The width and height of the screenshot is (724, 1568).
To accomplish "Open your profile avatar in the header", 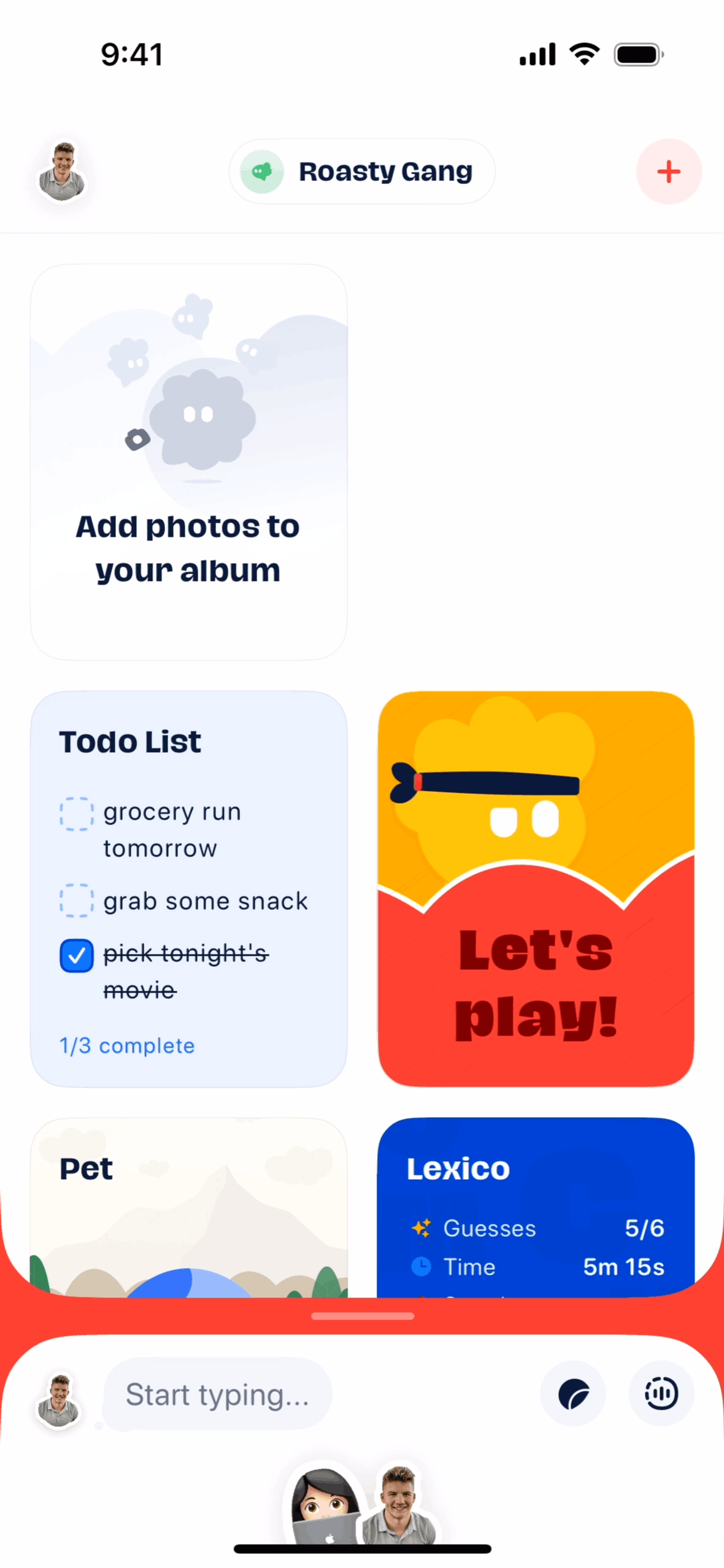I will (62, 172).
